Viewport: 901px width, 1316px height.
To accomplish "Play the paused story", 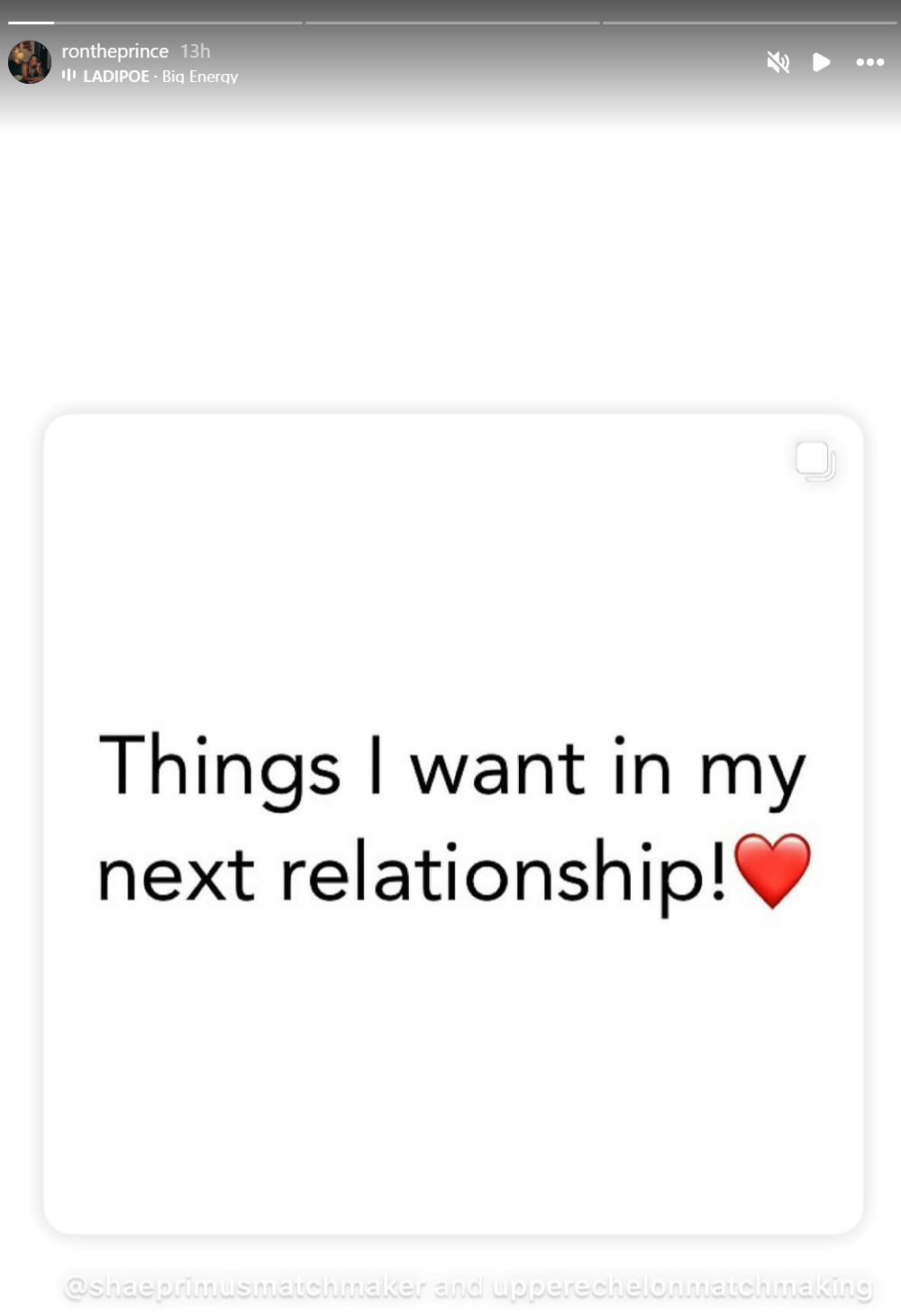I will click(x=821, y=62).
